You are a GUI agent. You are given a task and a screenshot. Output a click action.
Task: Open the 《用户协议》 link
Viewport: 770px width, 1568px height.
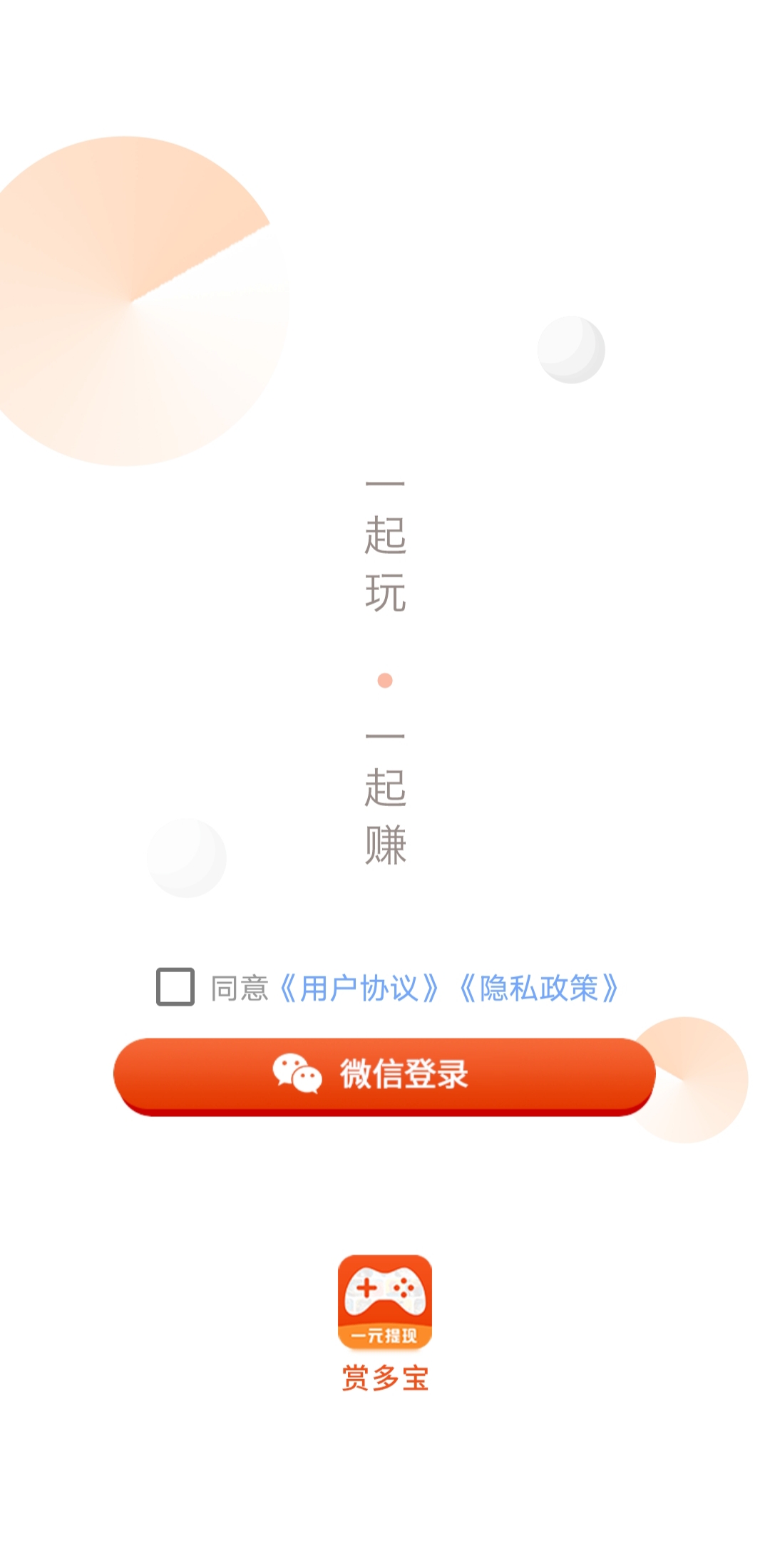pos(359,989)
